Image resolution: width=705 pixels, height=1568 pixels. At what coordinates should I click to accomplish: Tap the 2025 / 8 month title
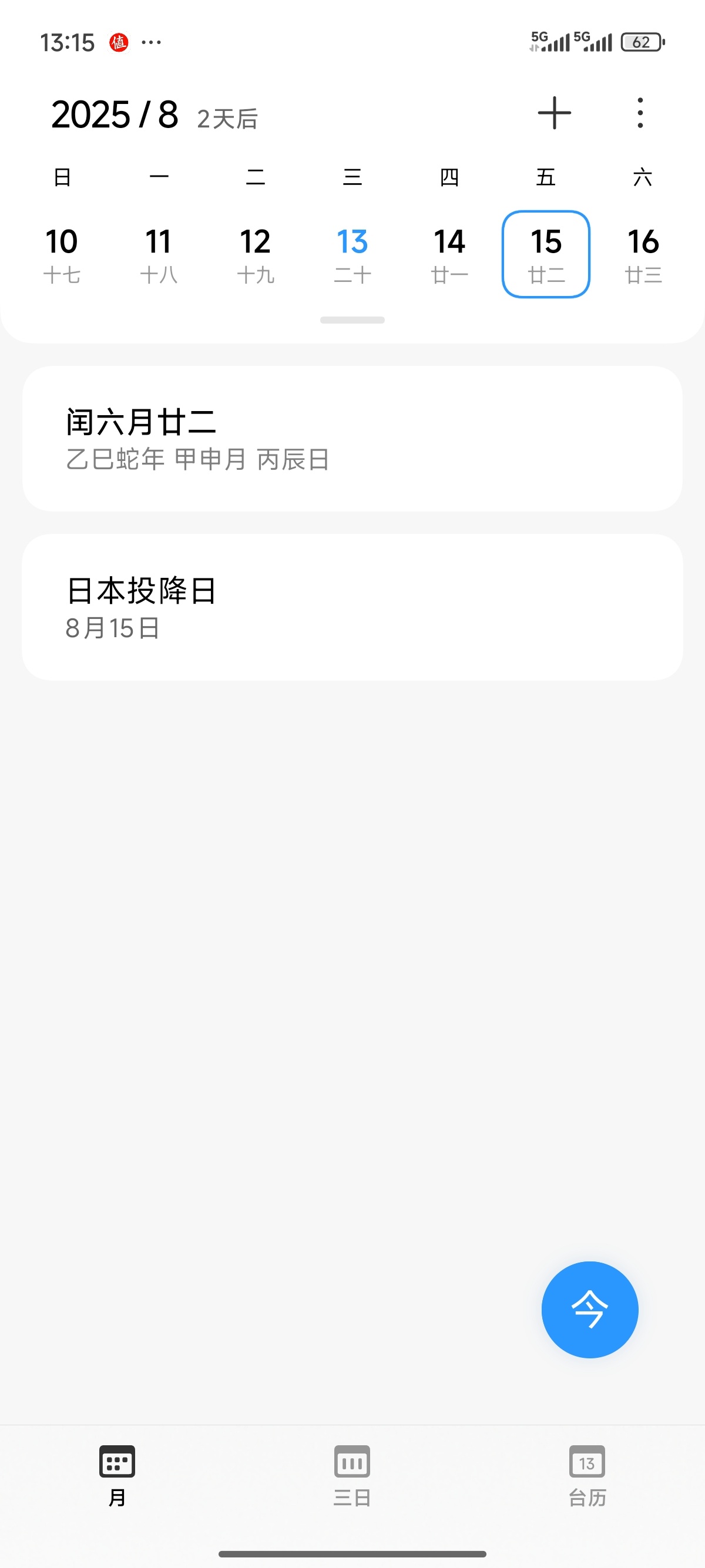click(115, 115)
